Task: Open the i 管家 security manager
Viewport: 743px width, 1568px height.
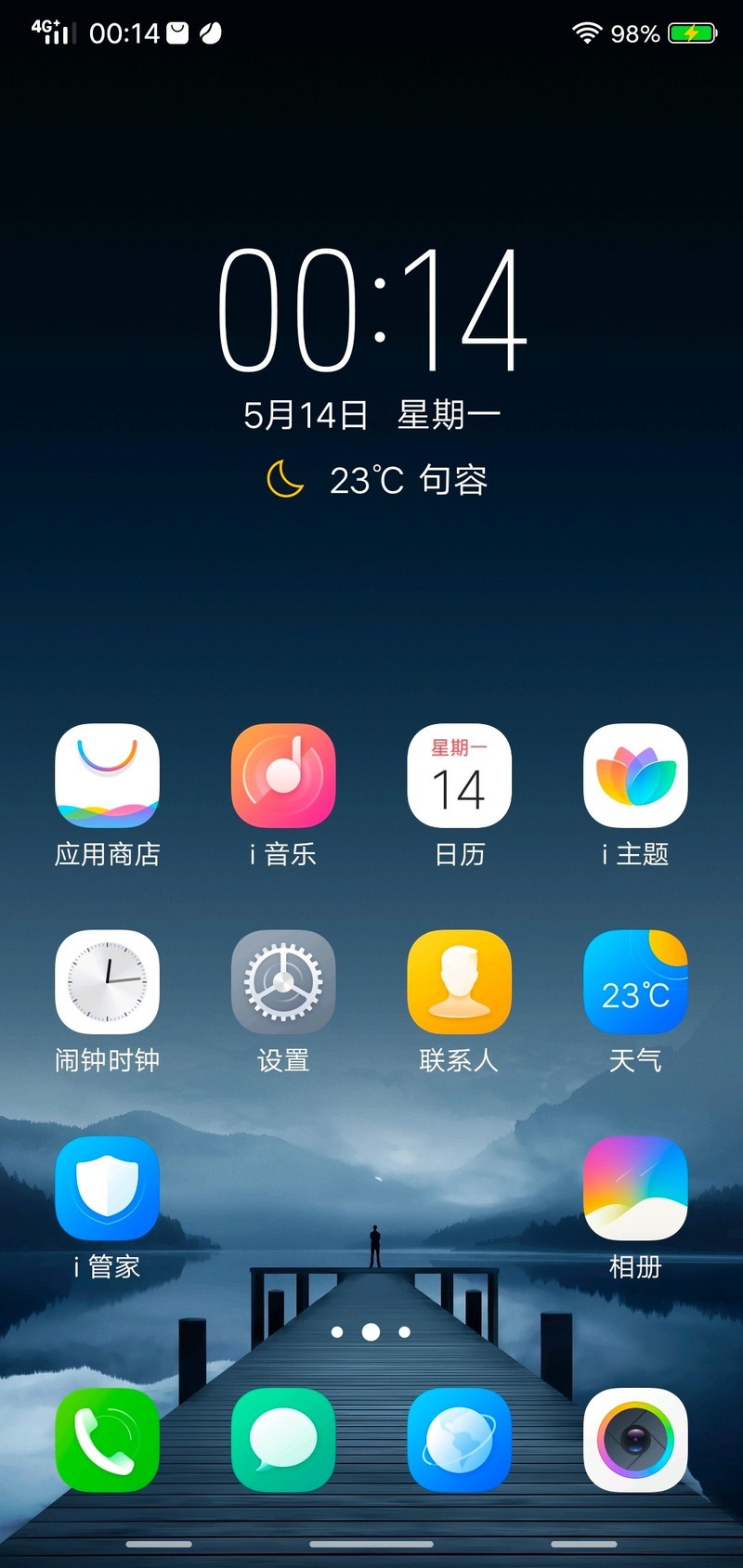Action: point(107,1188)
